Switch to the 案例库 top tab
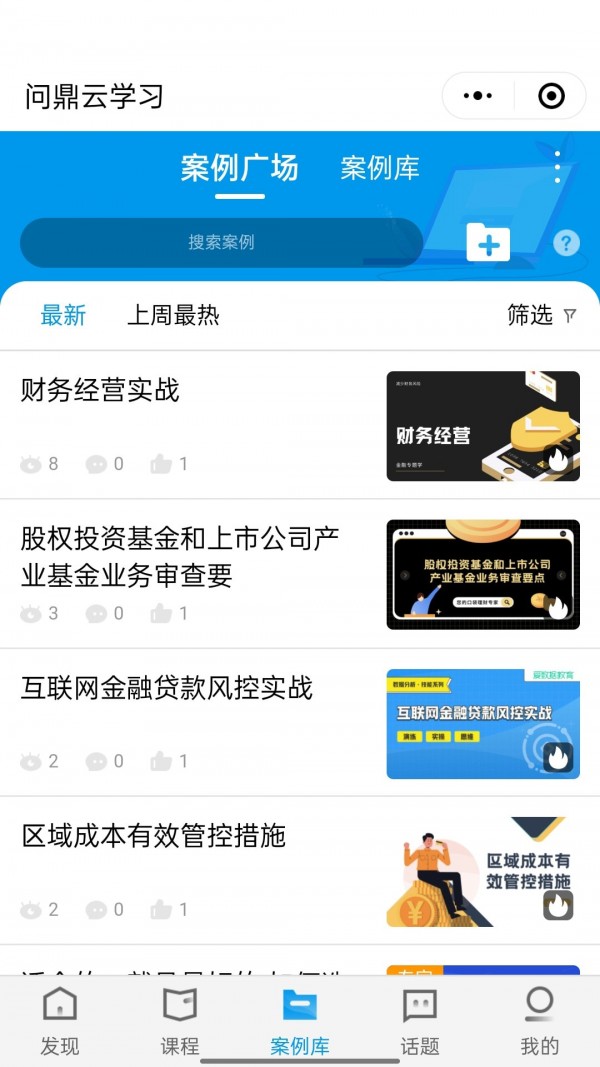The height and width of the screenshot is (1067, 600). tap(379, 168)
